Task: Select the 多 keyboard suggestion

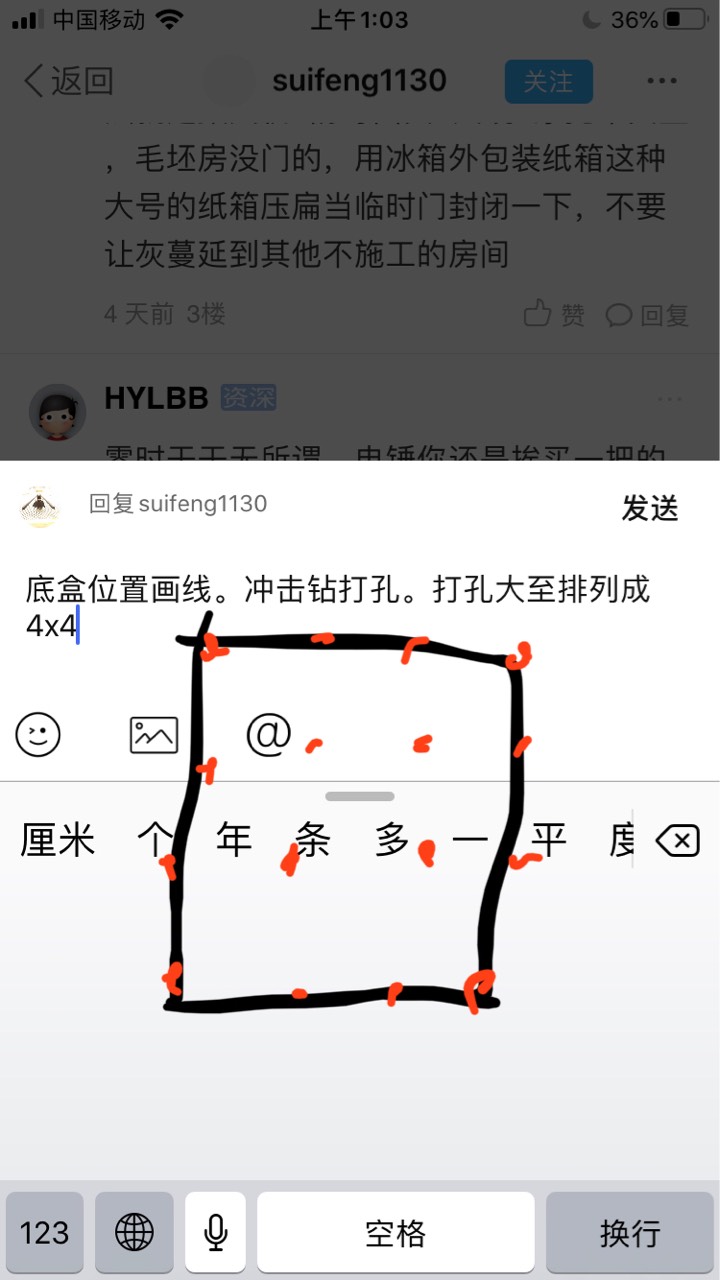Action: [392, 842]
